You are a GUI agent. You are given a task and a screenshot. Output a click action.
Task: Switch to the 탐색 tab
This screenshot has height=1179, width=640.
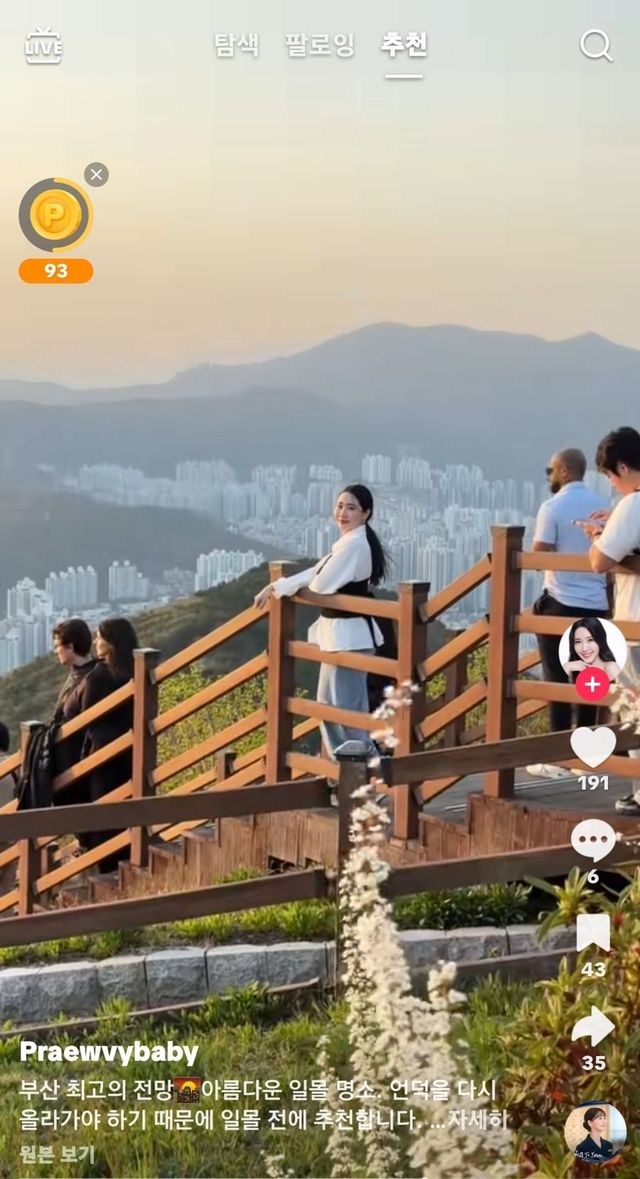click(237, 45)
